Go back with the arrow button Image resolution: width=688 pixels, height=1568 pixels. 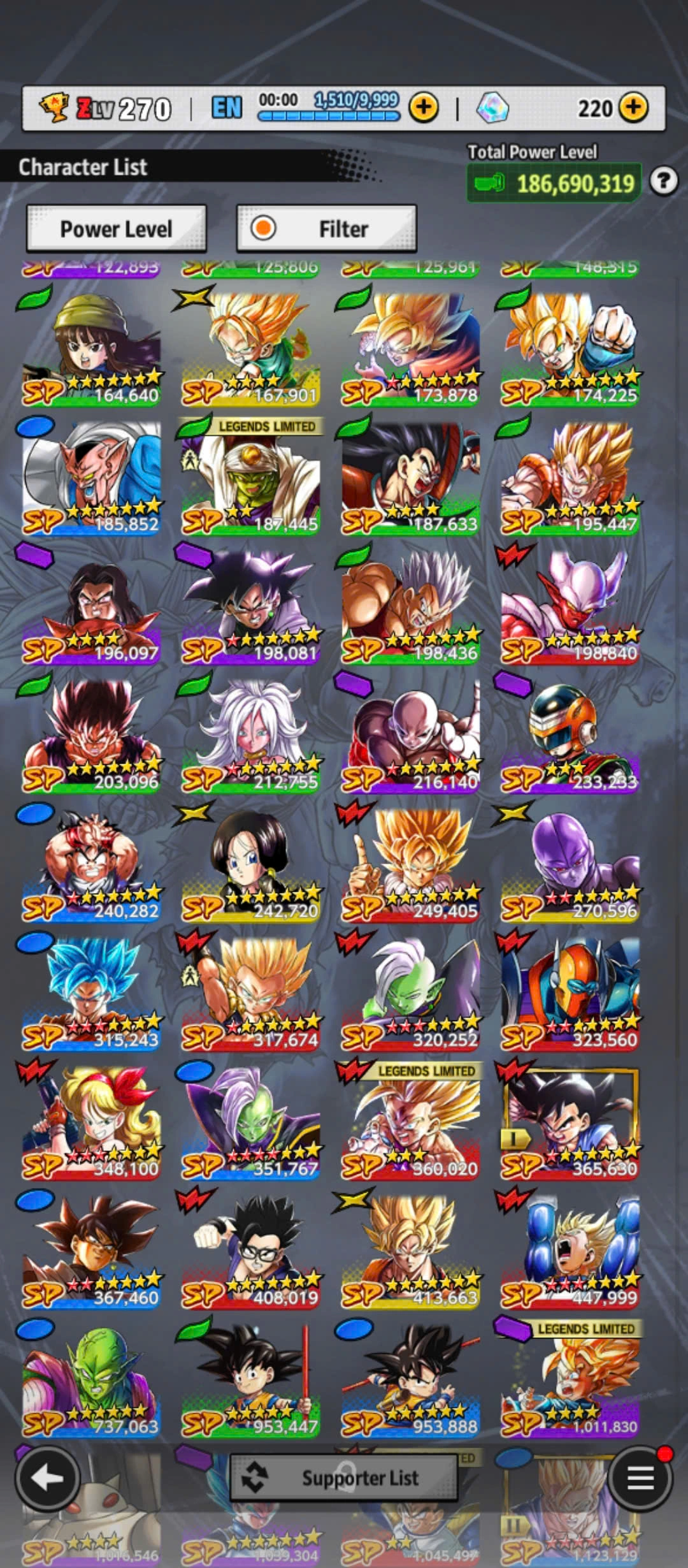point(47,1477)
